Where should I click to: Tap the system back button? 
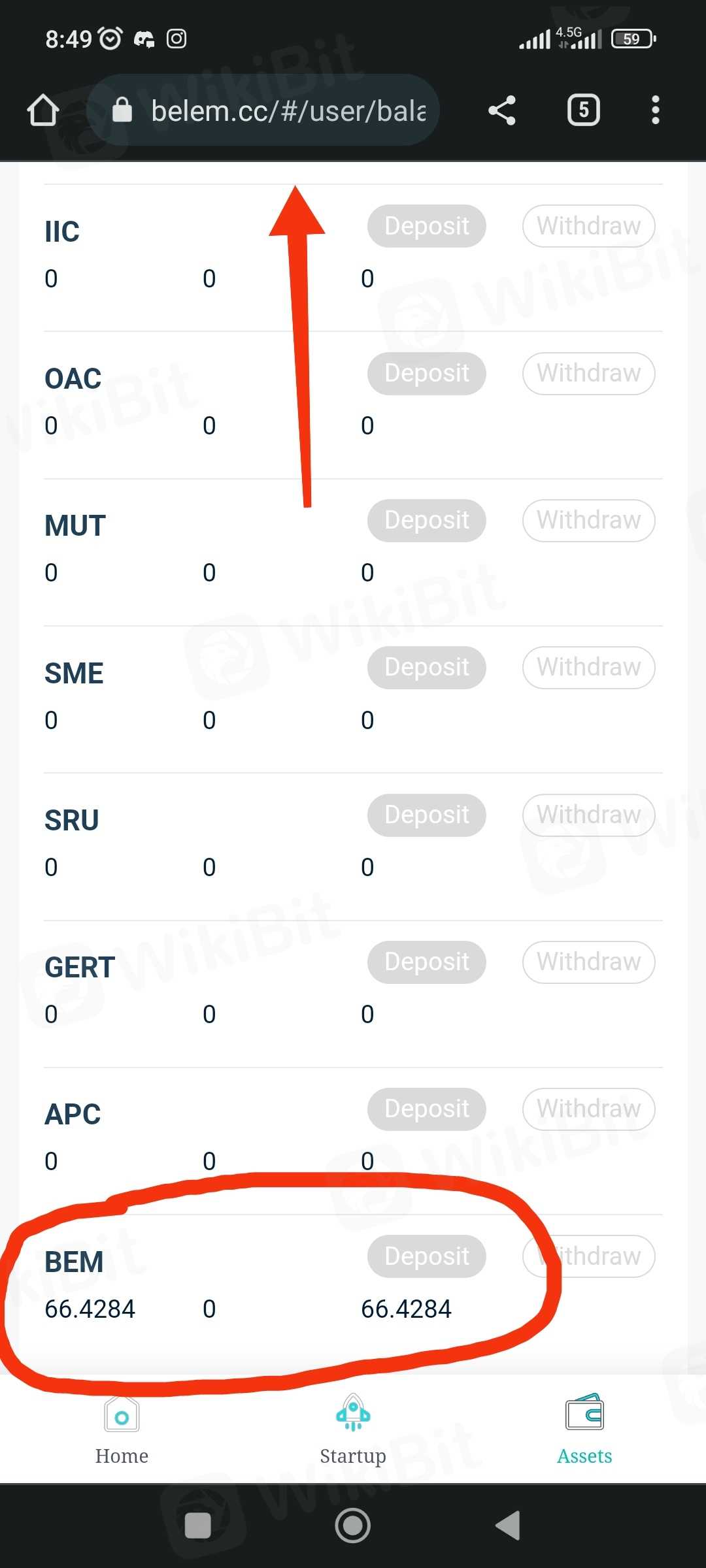coord(508,1526)
